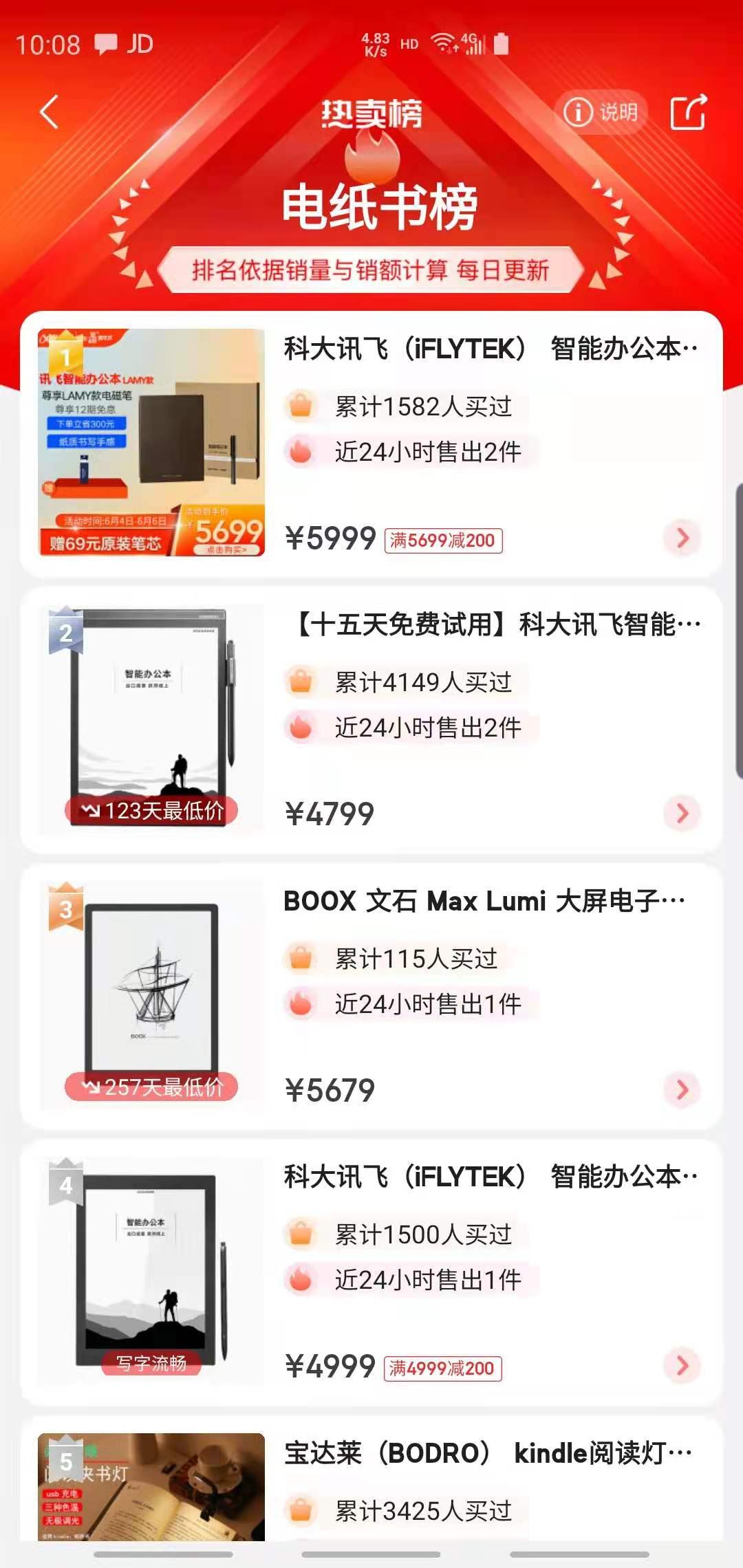Tap the 排名依据销量与销额计算 banner
Screen dimensions: 743x1568
371,268
